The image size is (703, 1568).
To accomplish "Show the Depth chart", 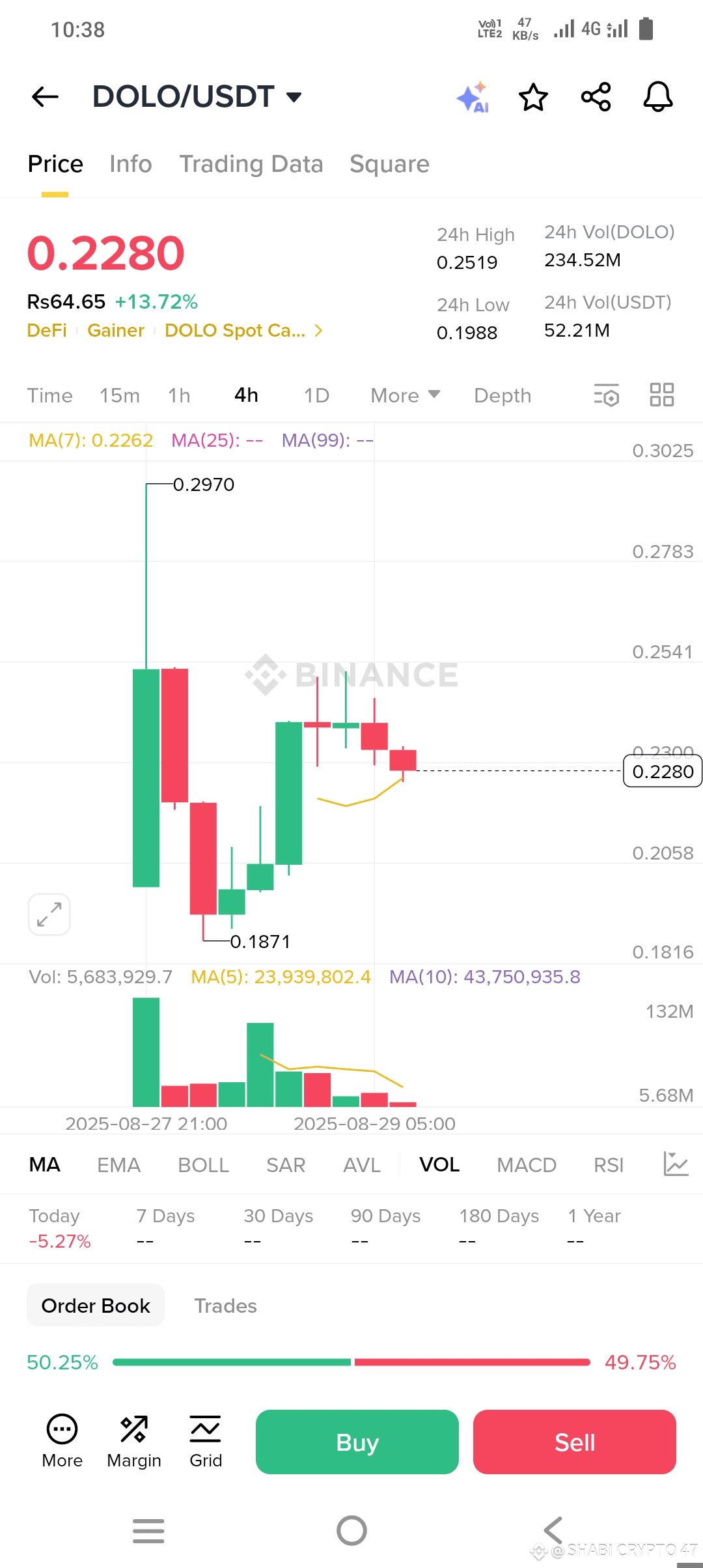I will [x=503, y=395].
